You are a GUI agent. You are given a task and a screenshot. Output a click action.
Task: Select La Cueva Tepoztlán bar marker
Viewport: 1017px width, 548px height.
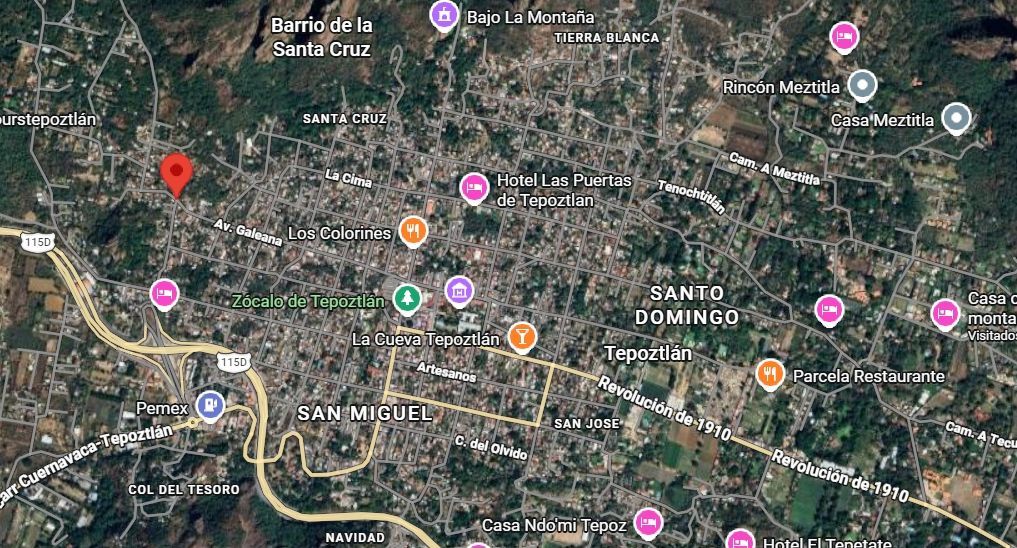[x=522, y=337]
